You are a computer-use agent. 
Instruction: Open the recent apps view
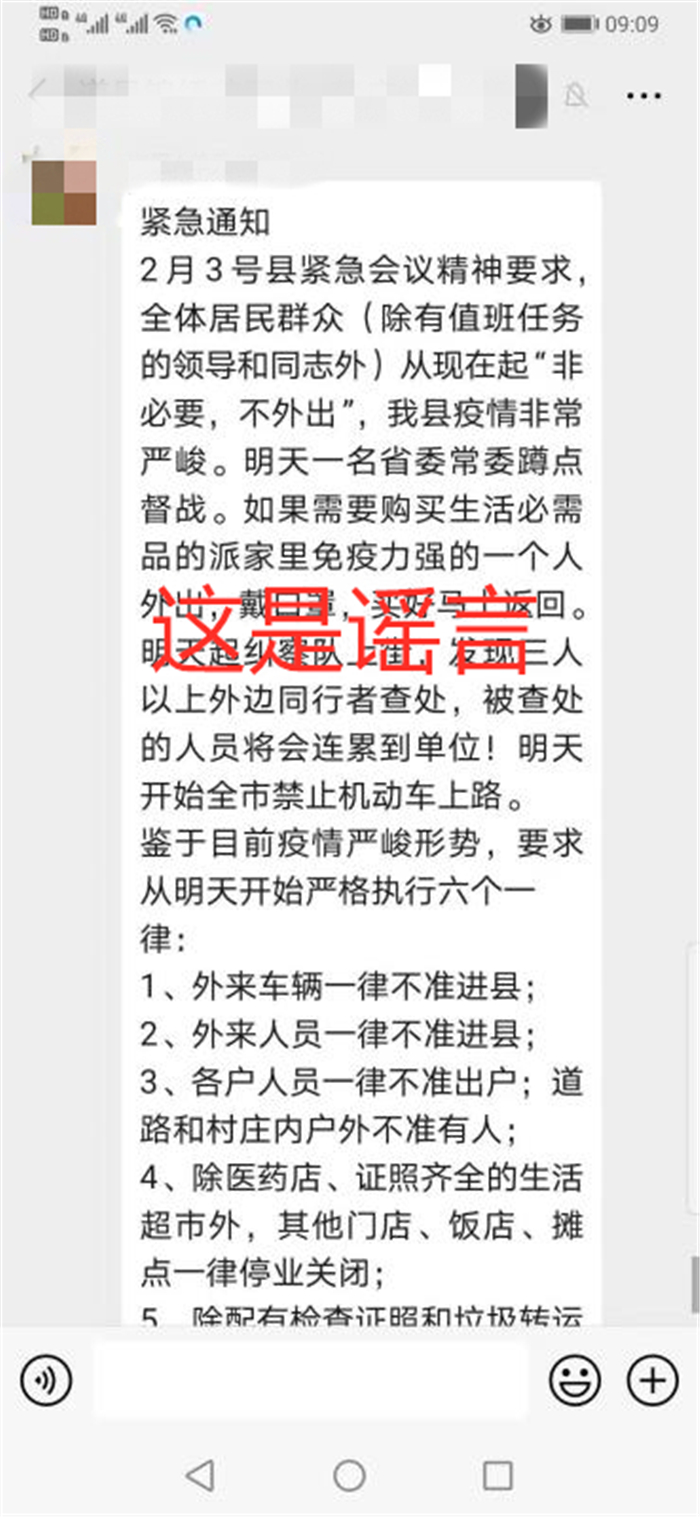pos(497,1475)
